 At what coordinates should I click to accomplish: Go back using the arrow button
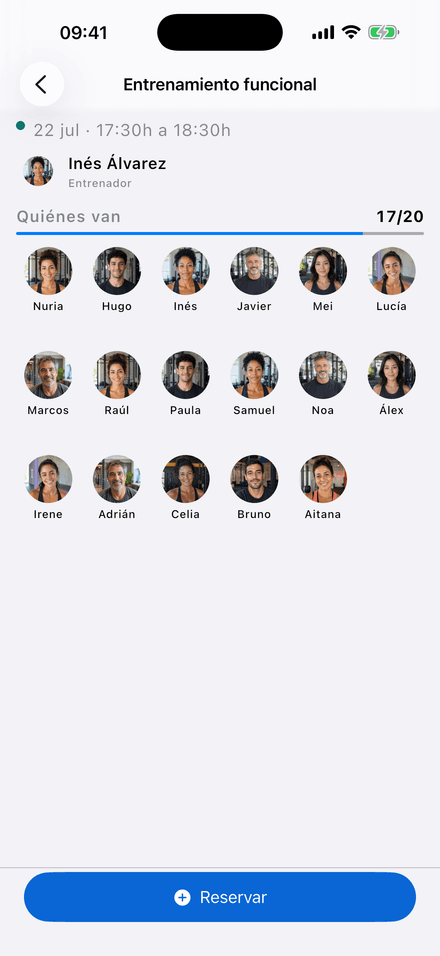pos(41,84)
